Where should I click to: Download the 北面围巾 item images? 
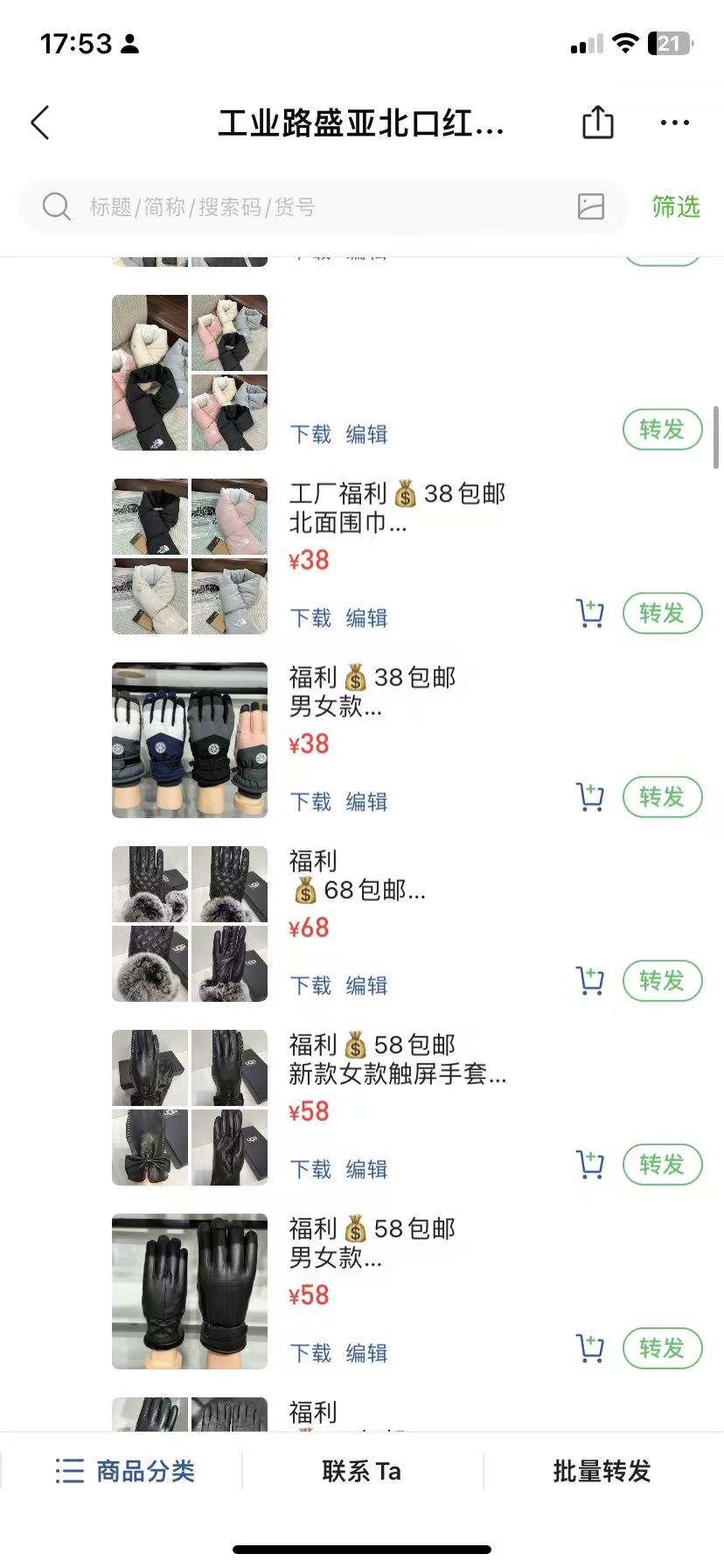[x=310, y=619]
